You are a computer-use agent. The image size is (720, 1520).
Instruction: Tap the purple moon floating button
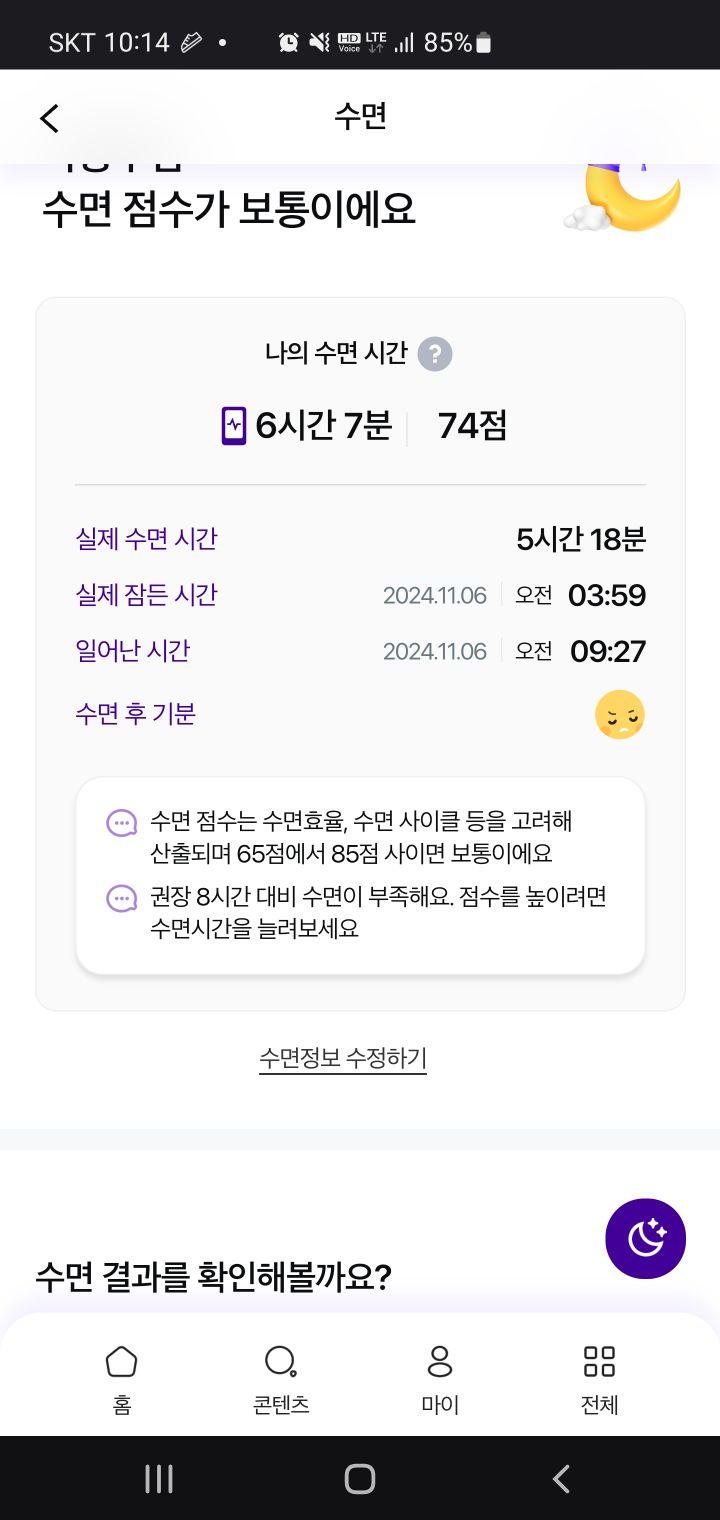[x=645, y=1238]
